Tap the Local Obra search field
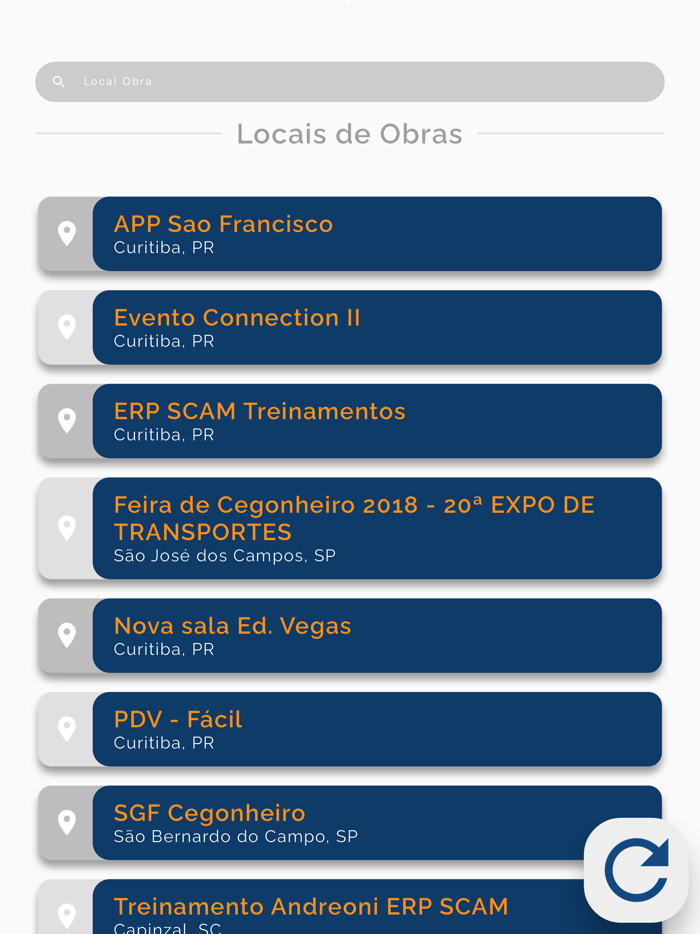 pos(350,82)
